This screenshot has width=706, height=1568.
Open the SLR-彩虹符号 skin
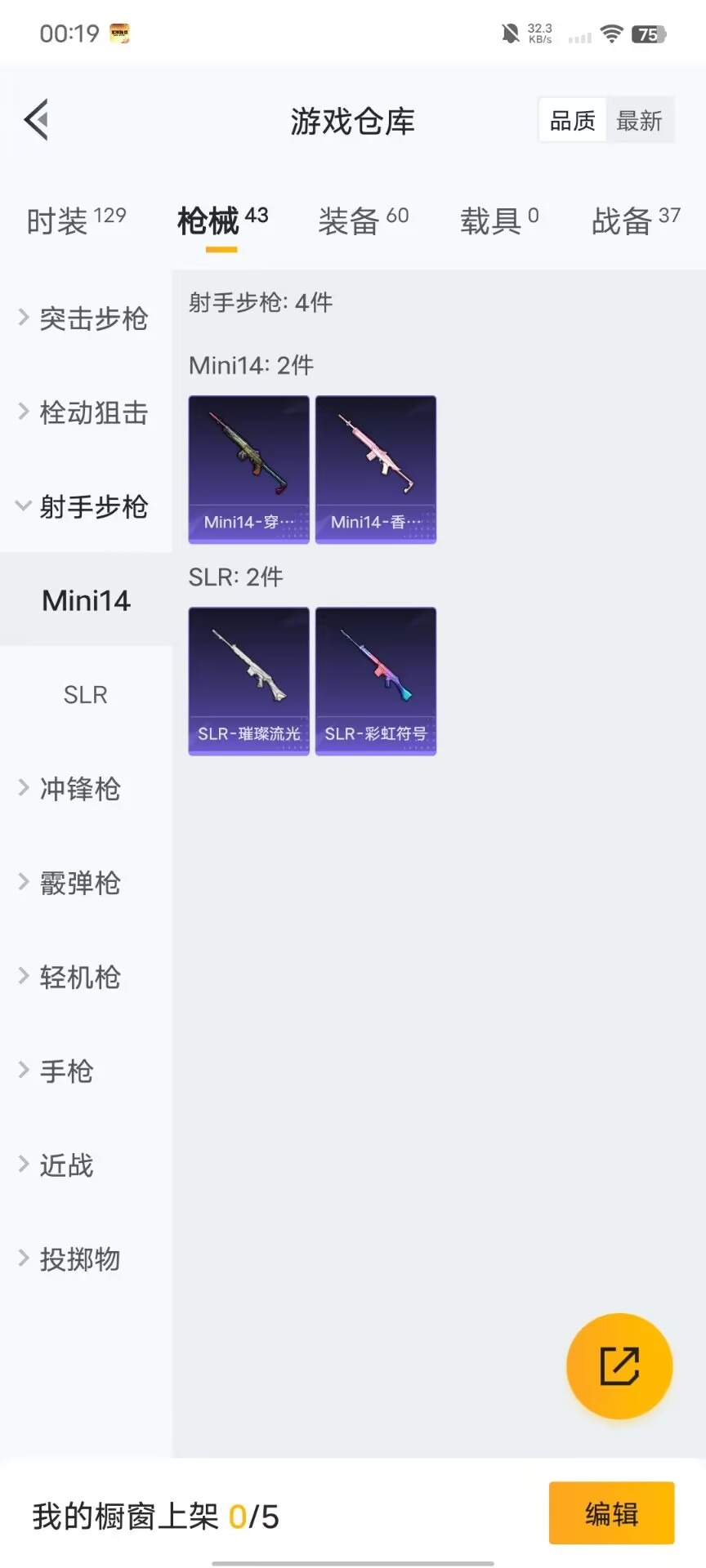click(x=376, y=681)
